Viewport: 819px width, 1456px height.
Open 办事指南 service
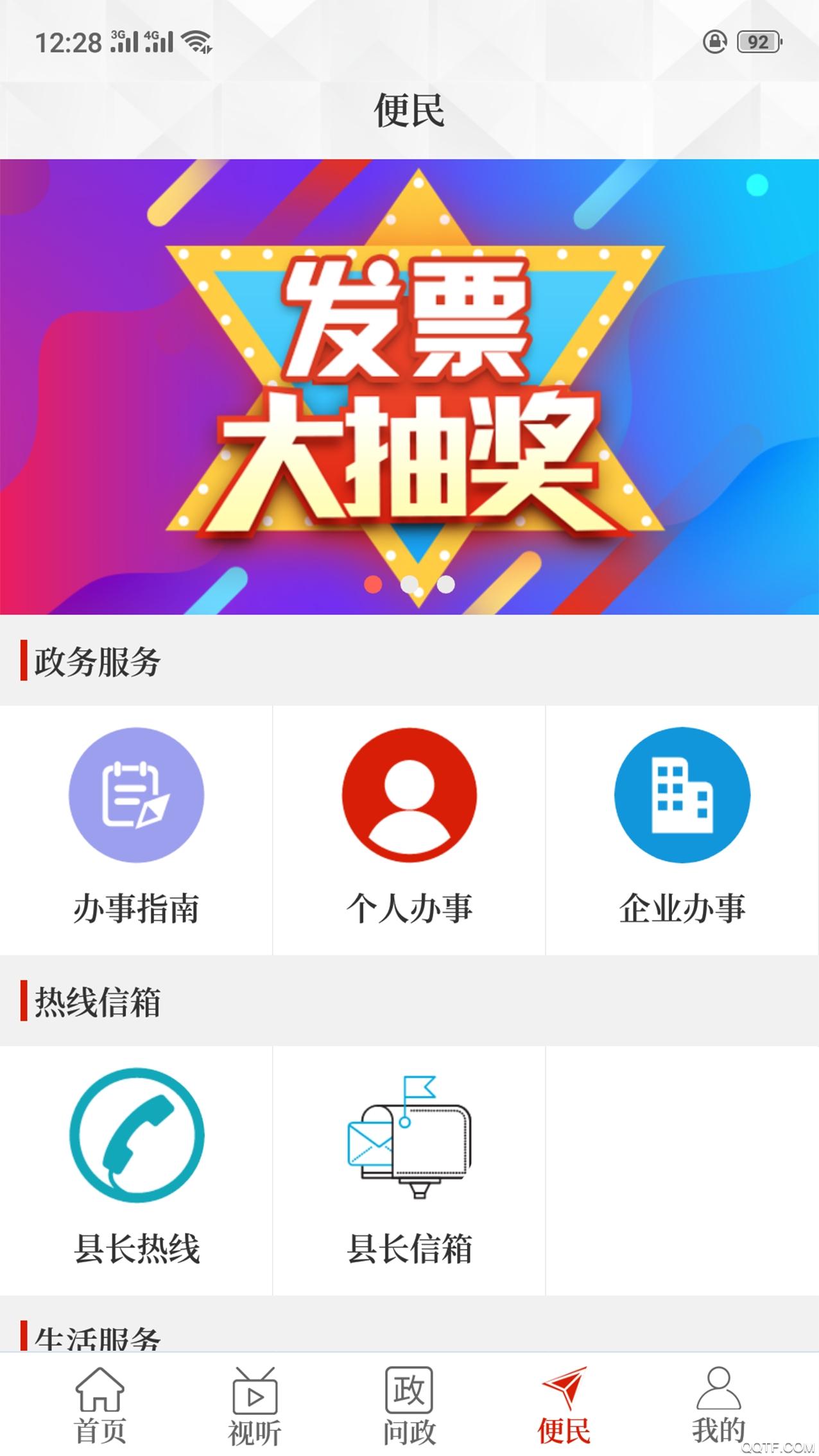[x=136, y=828]
